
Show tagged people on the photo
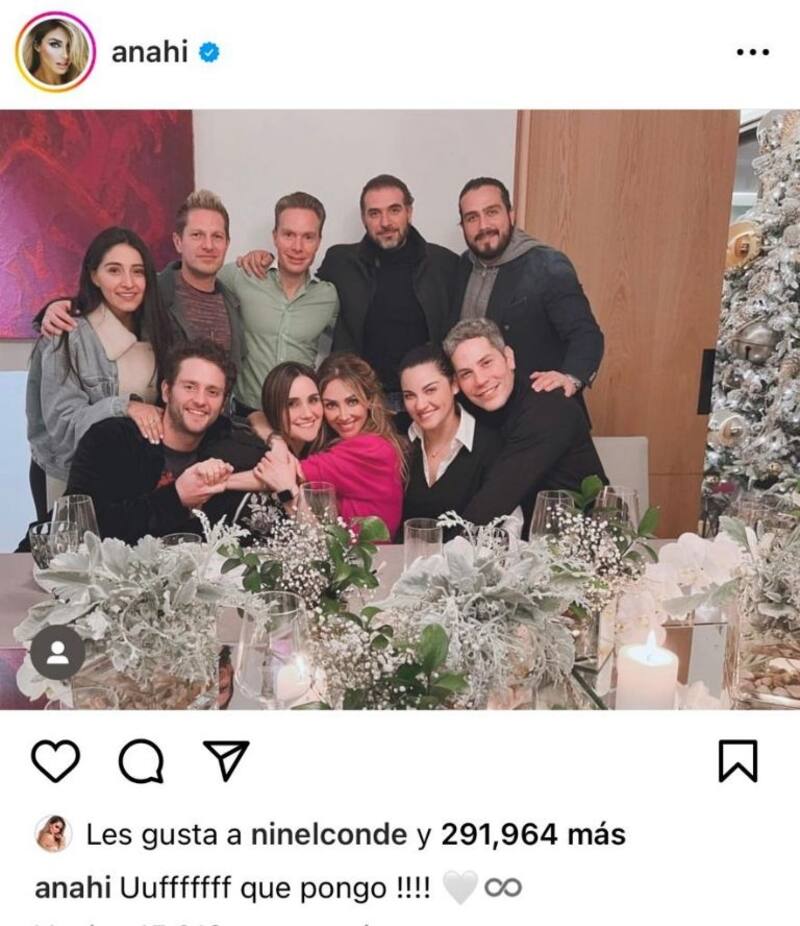tap(57, 652)
